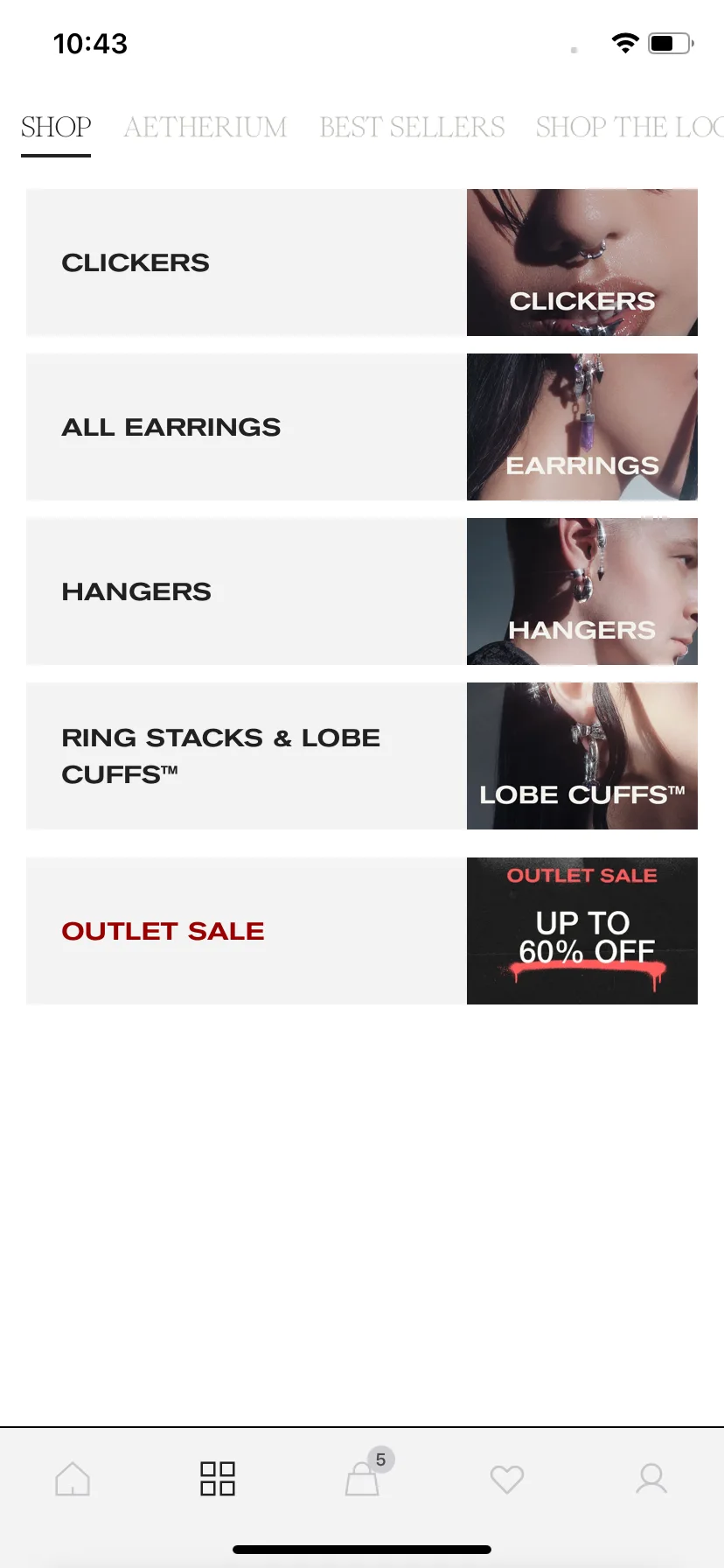Open the account profile tab
The width and height of the screenshot is (724, 1568).
pyautogui.click(x=651, y=1479)
